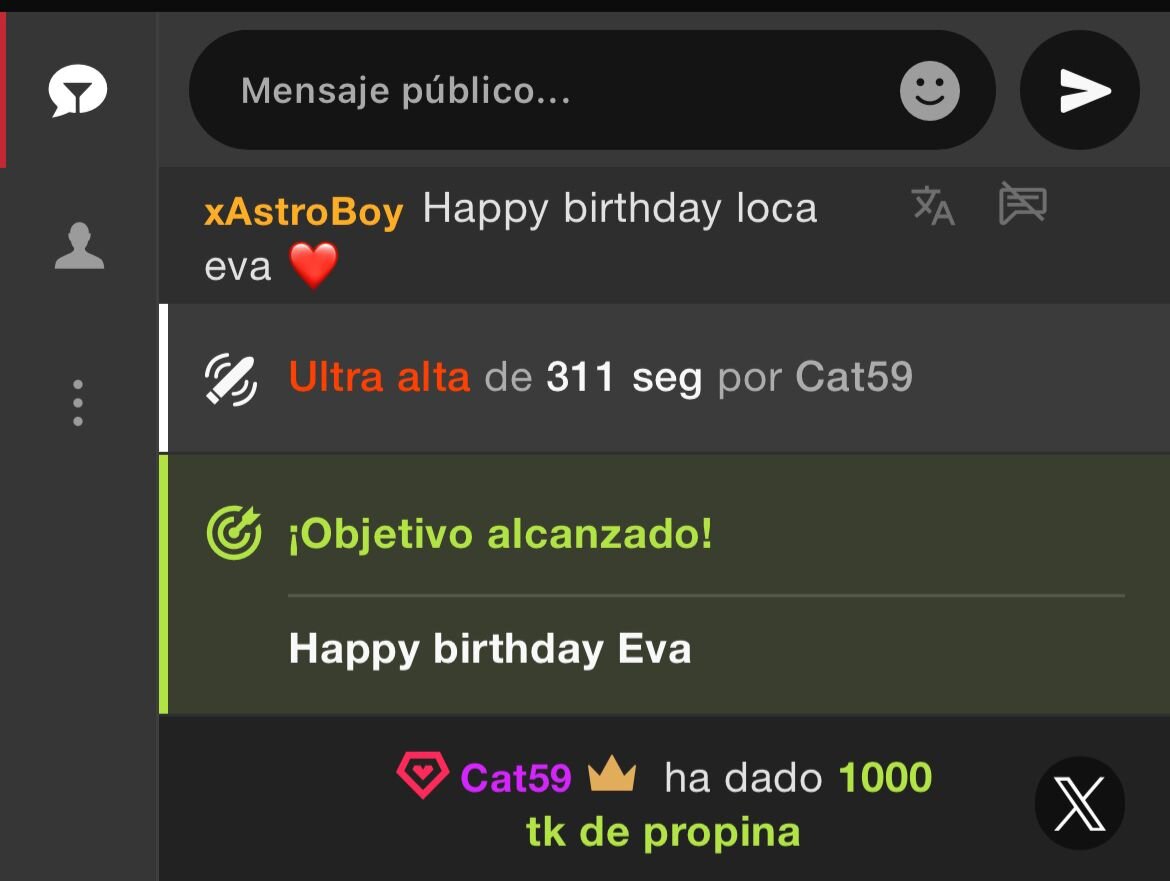Viewport: 1170px width, 881px height.
Task: Open xAstroBoy's user profile
Action: [303, 211]
